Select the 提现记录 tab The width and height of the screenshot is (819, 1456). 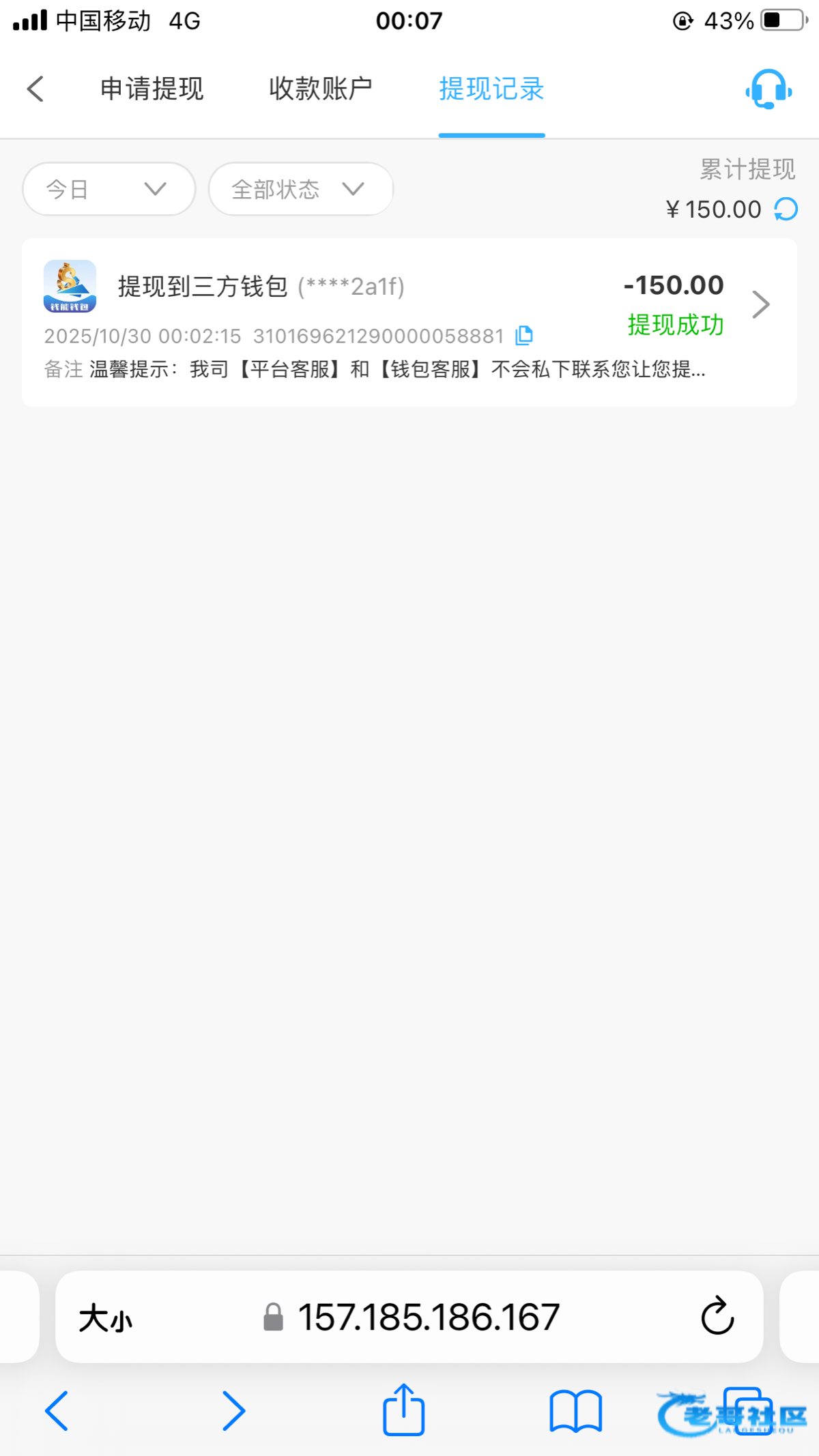click(x=491, y=89)
